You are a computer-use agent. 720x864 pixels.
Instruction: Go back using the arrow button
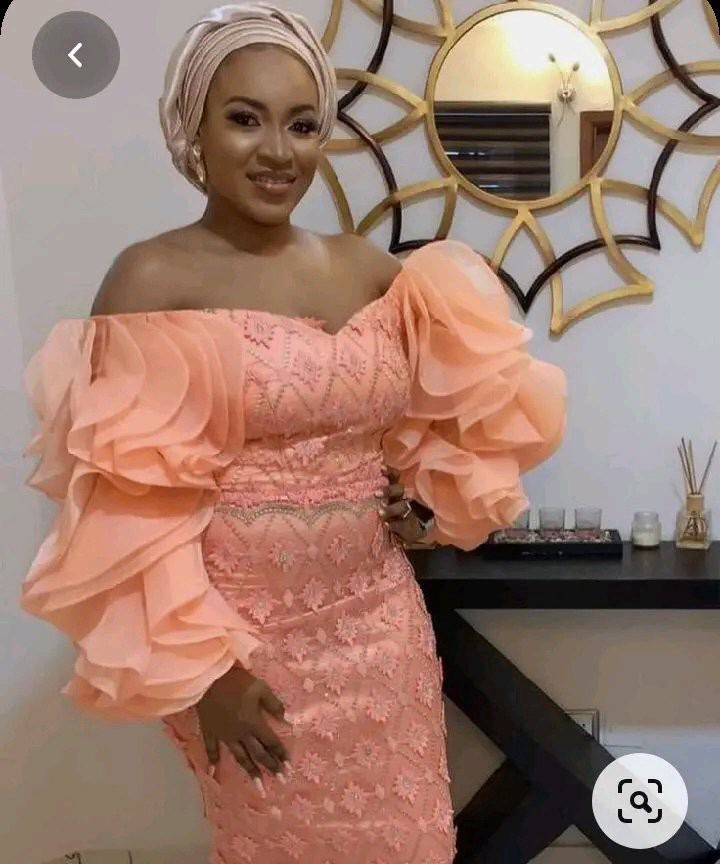(76, 55)
